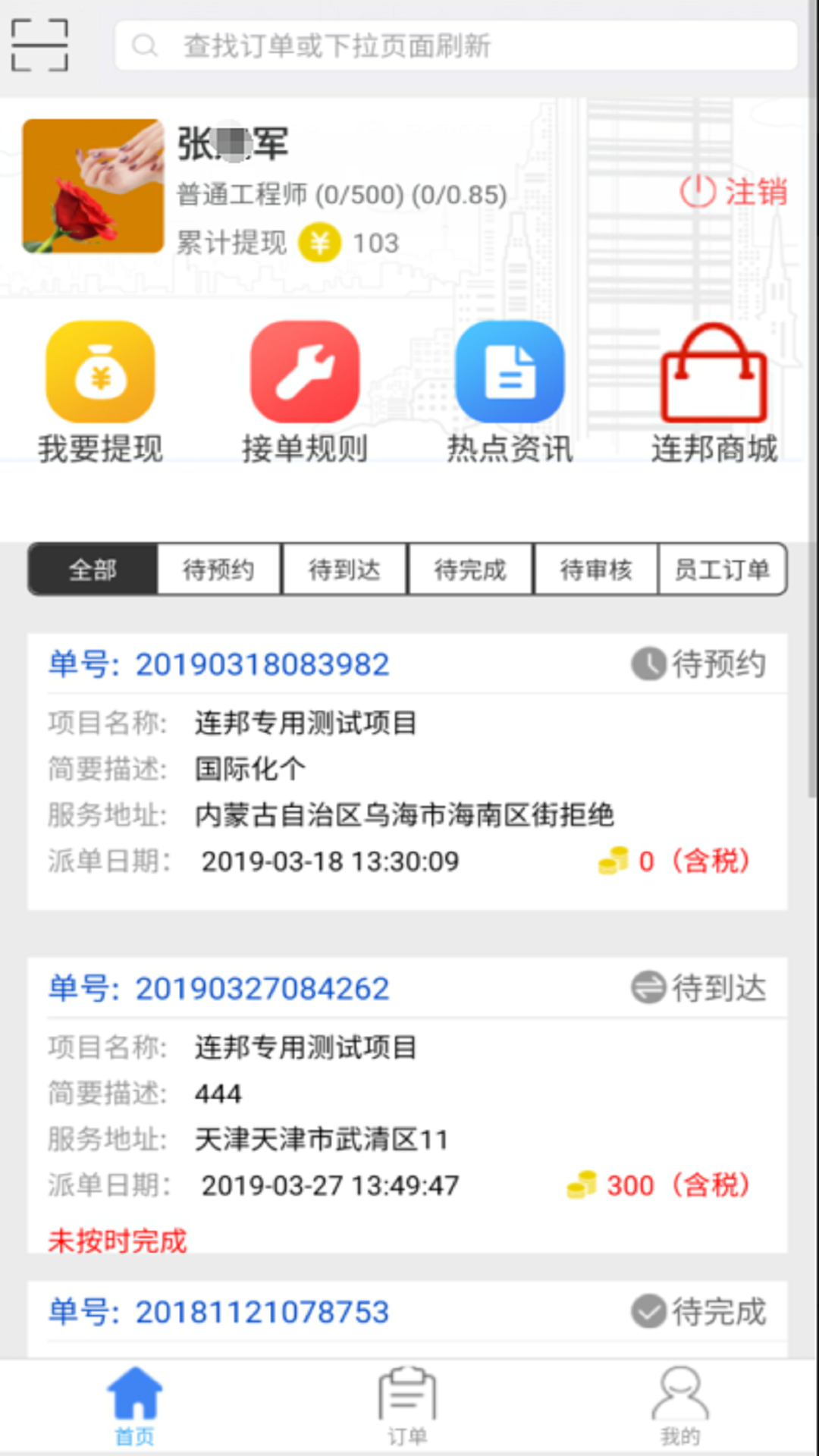Open 连邦商城 mall
This screenshot has height=1456, width=819.
pos(714,392)
